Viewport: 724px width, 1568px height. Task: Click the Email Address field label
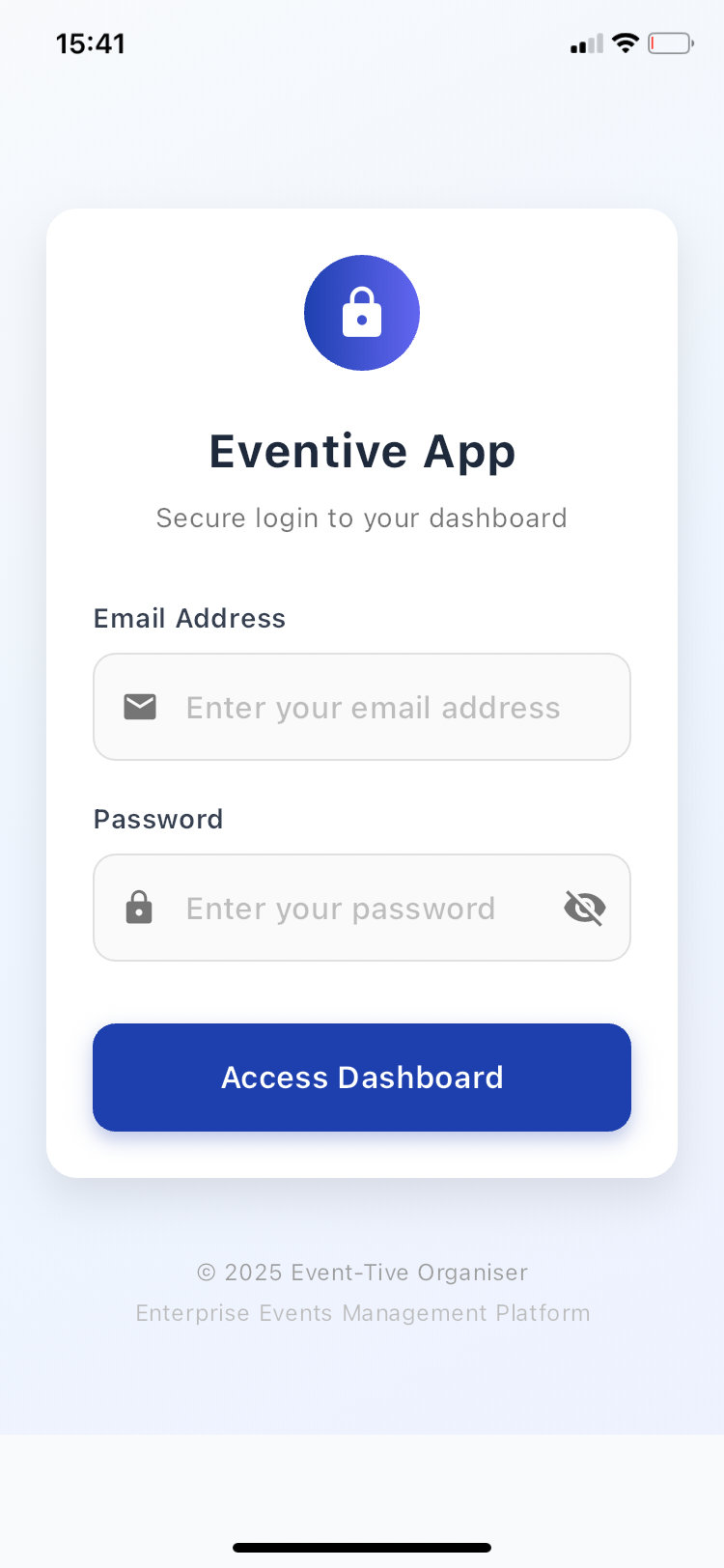(189, 618)
